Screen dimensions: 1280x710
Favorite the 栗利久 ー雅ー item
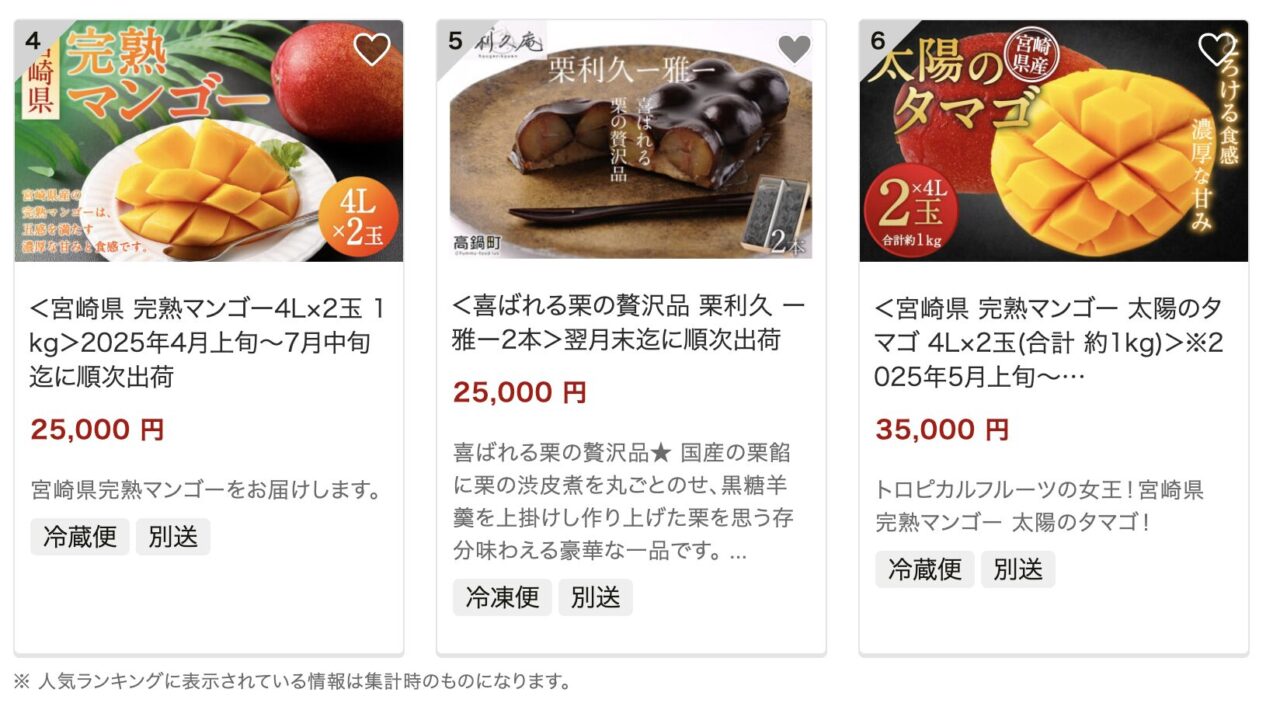click(x=794, y=49)
